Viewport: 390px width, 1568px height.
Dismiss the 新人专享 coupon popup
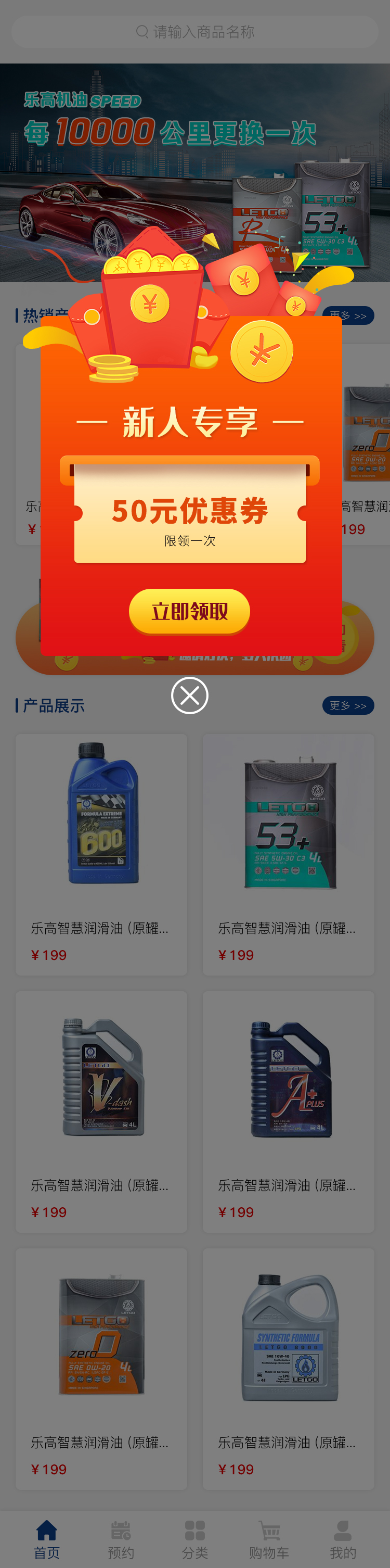click(x=189, y=695)
